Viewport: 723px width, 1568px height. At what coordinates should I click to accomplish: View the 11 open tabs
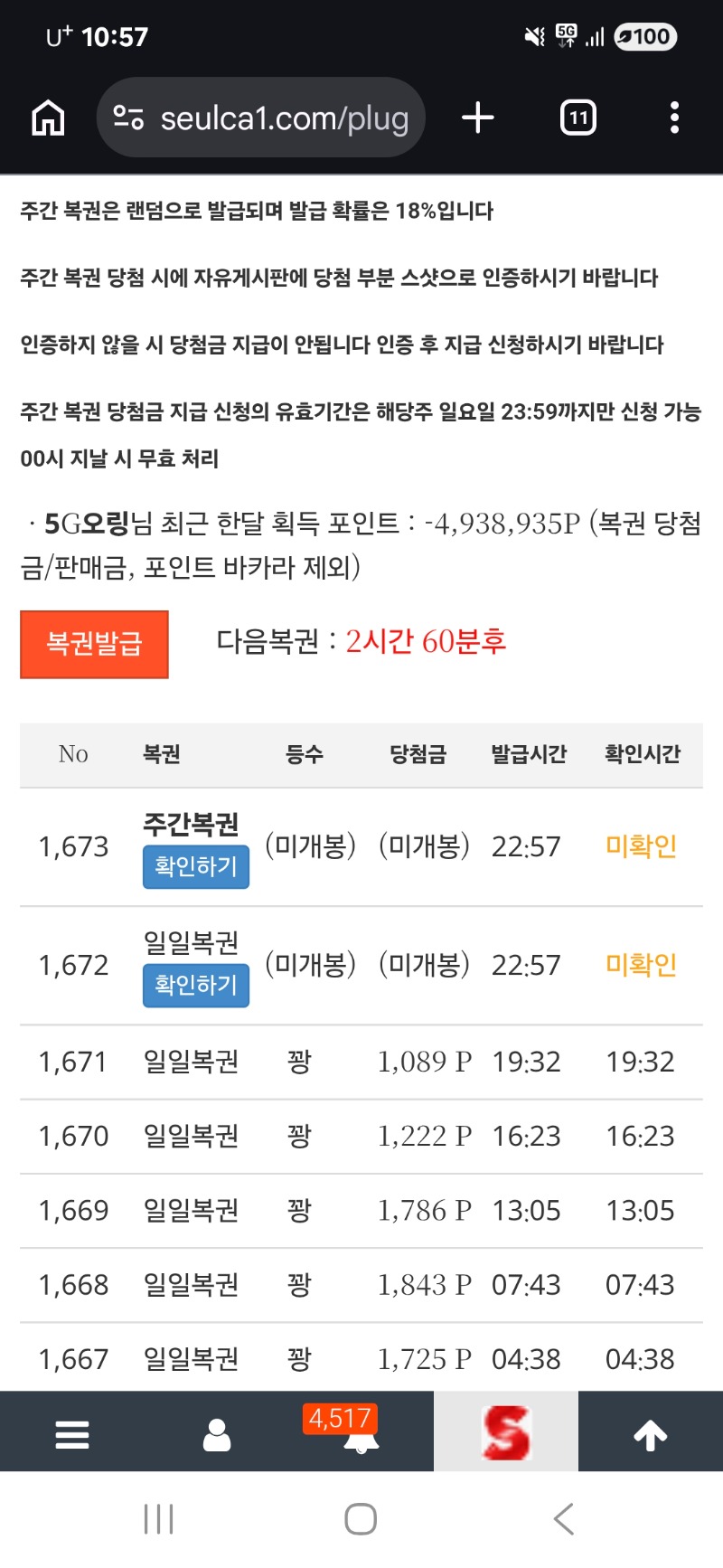(x=577, y=118)
